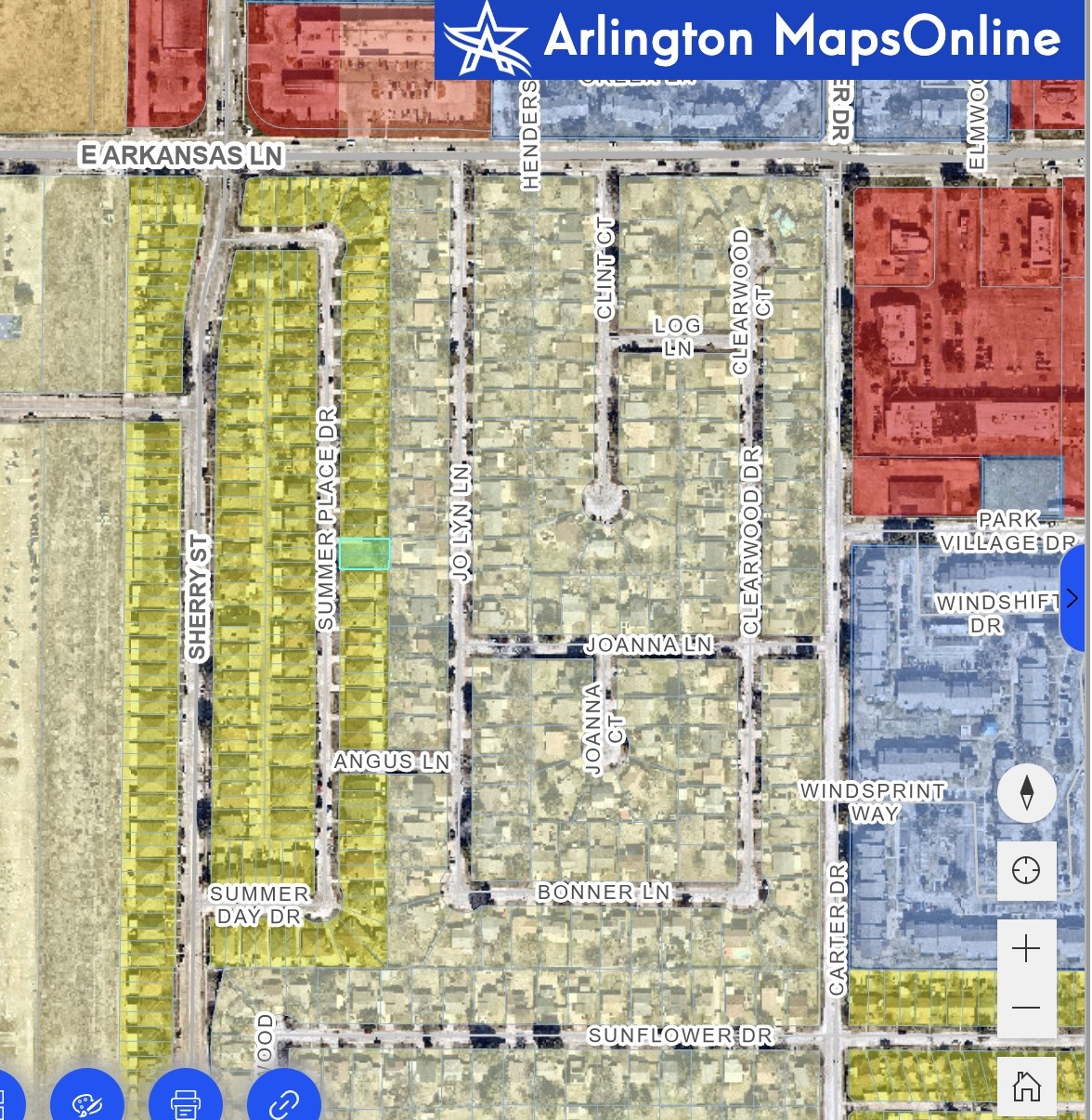The image size is (1092, 1120).
Task: Locate my current position
Action: click(1026, 870)
